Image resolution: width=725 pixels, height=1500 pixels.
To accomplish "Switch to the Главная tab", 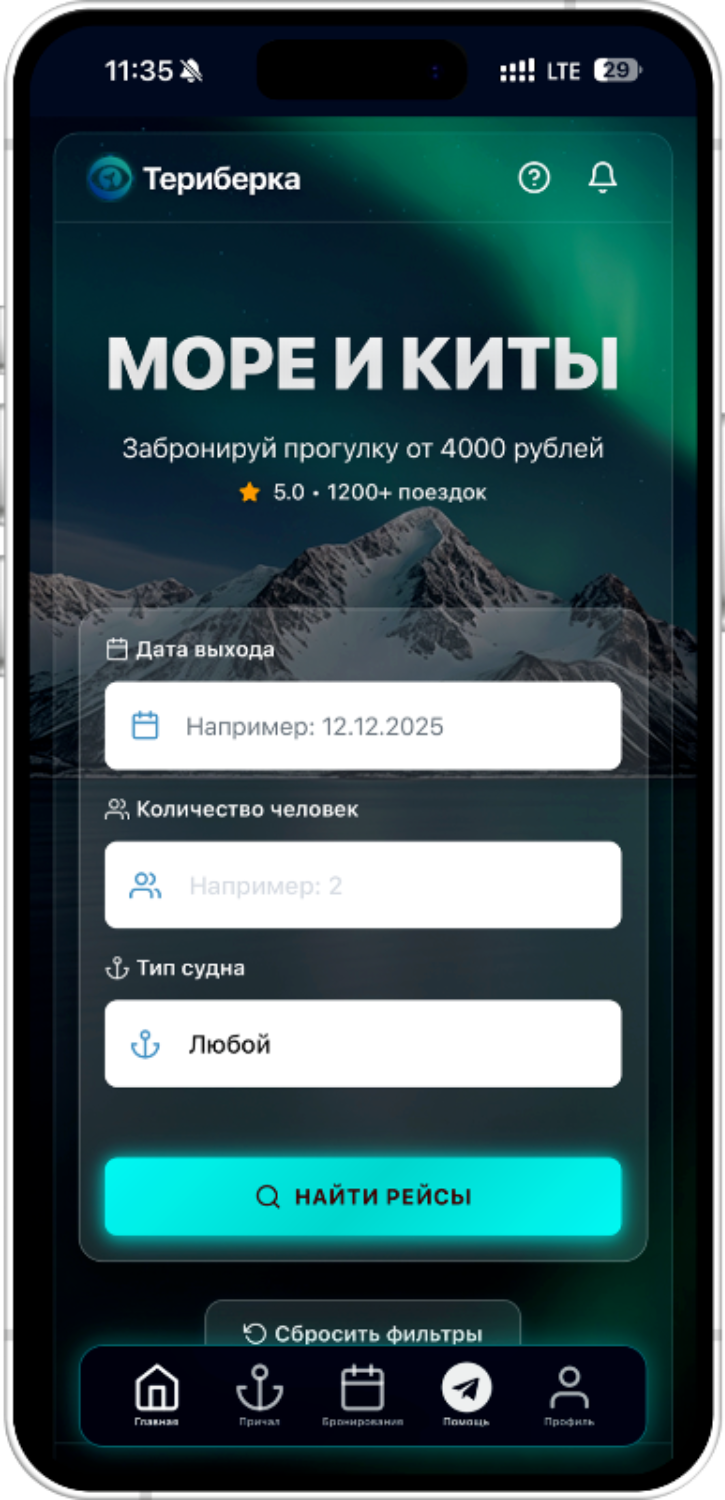I will coord(157,1396).
